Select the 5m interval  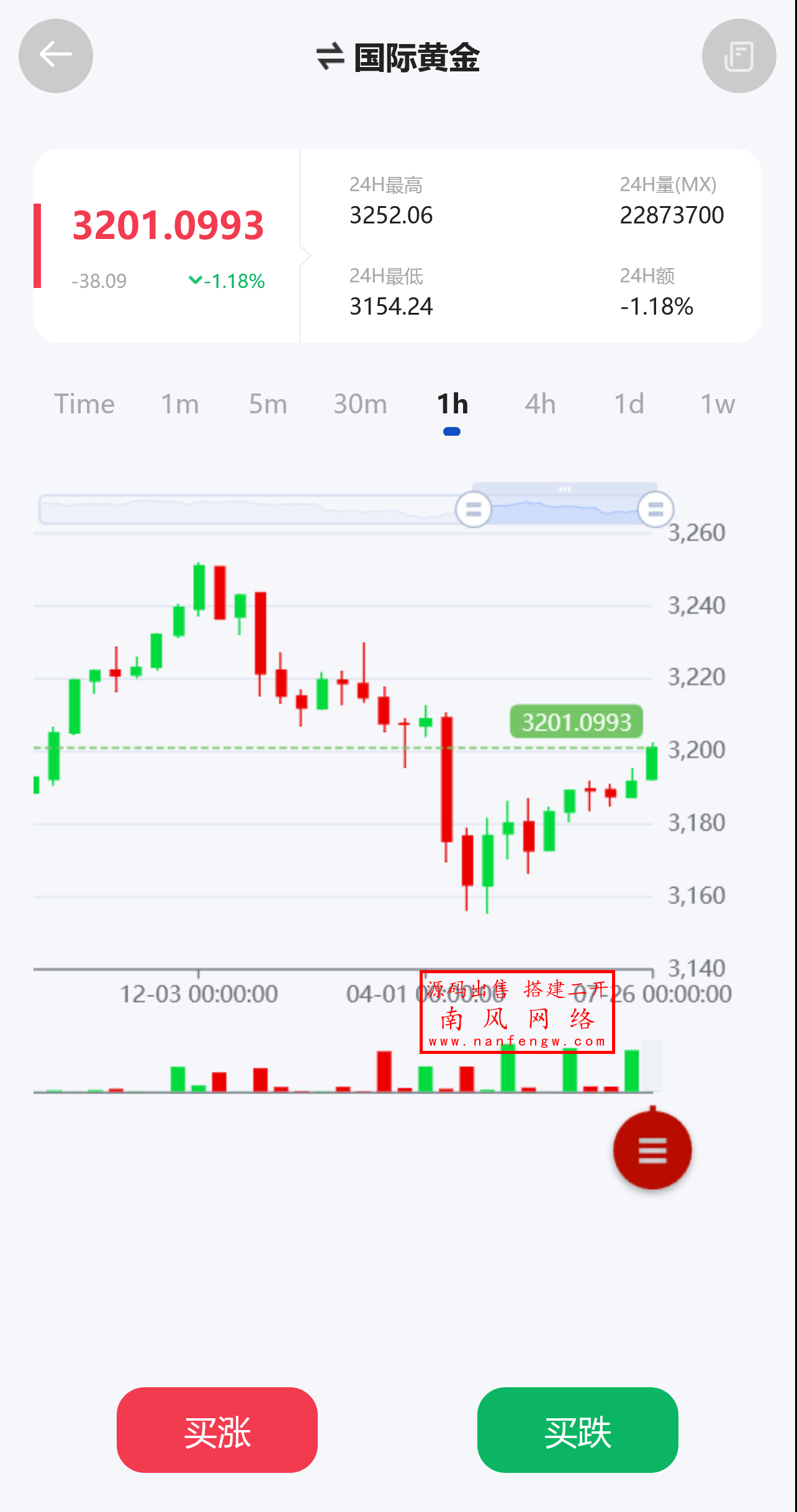268,404
